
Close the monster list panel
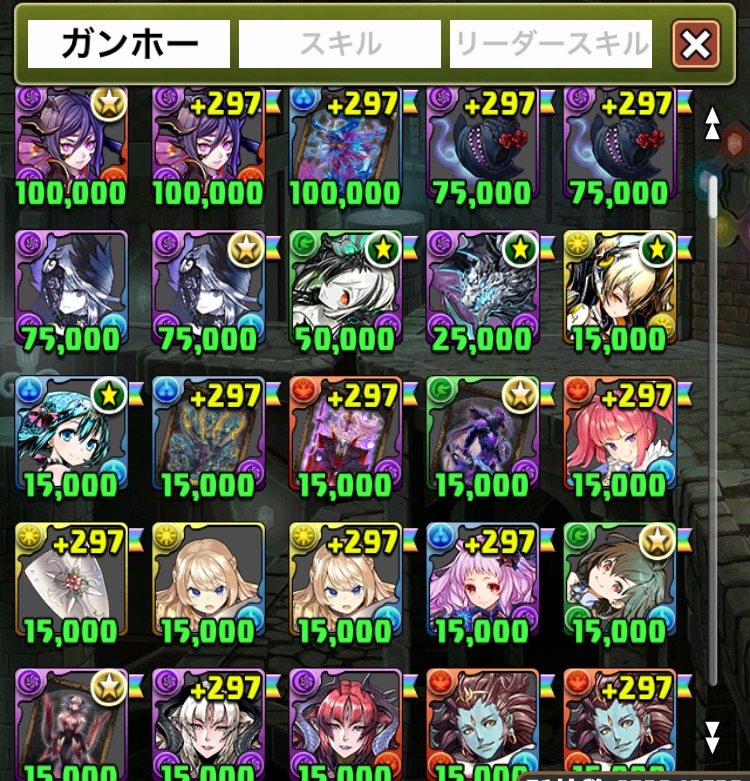[697, 45]
